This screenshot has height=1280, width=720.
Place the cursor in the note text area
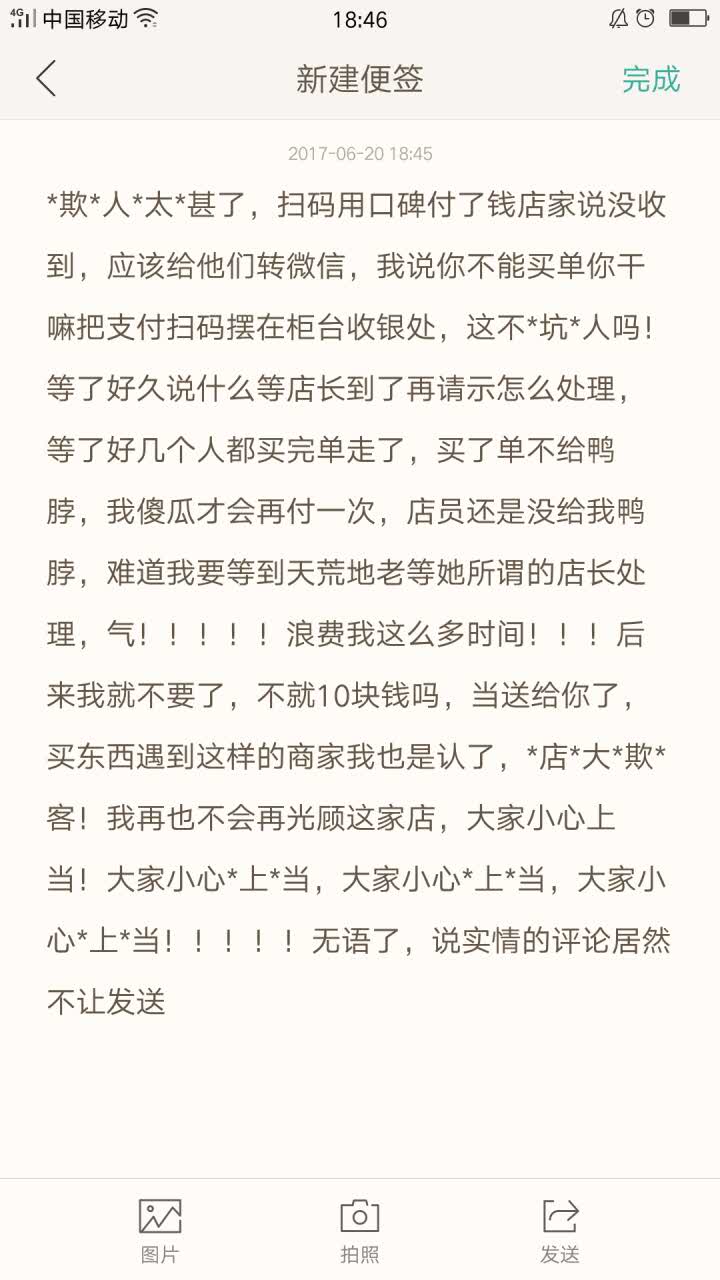click(x=360, y=600)
